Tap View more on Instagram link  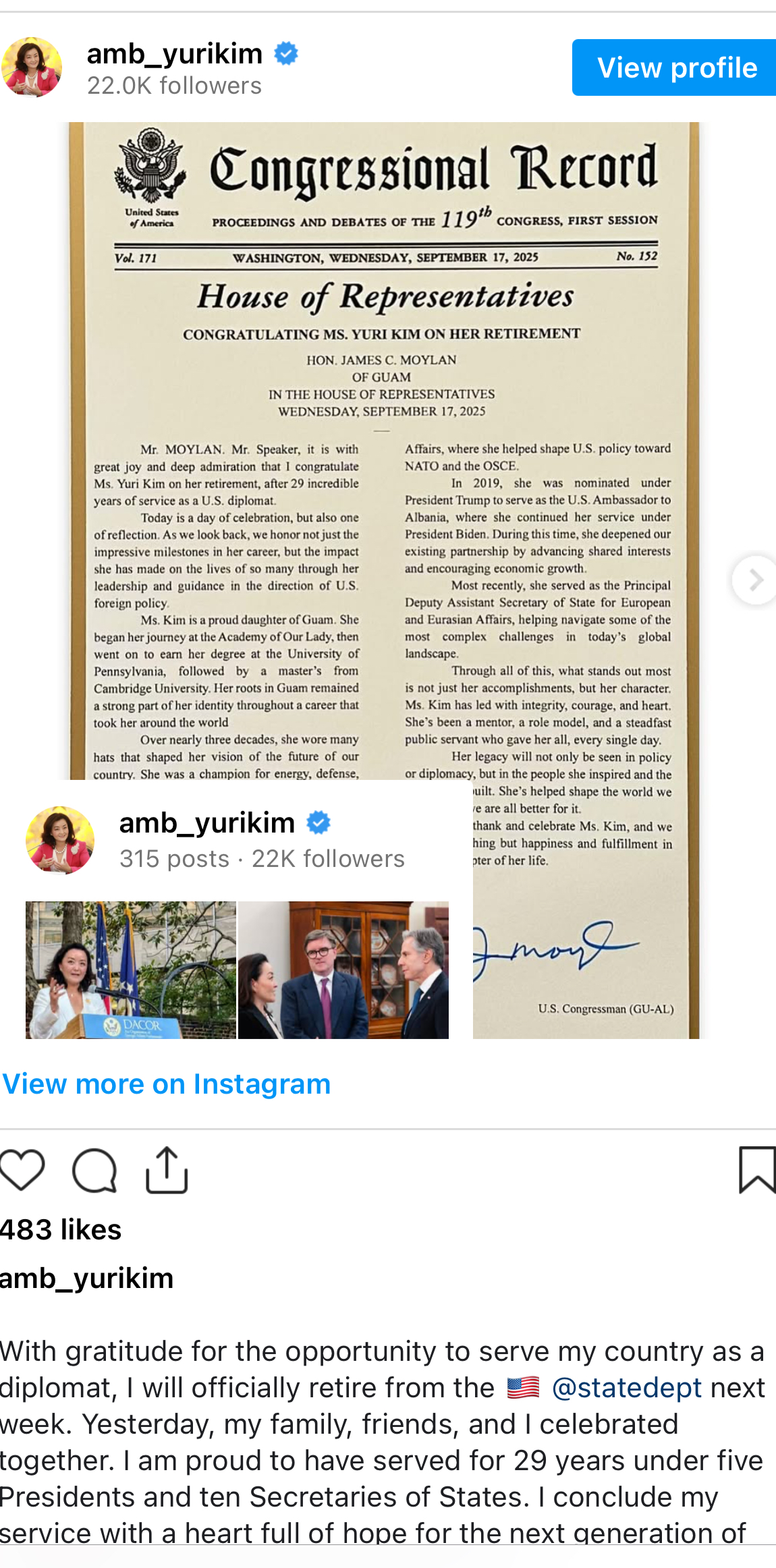(167, 1084)
